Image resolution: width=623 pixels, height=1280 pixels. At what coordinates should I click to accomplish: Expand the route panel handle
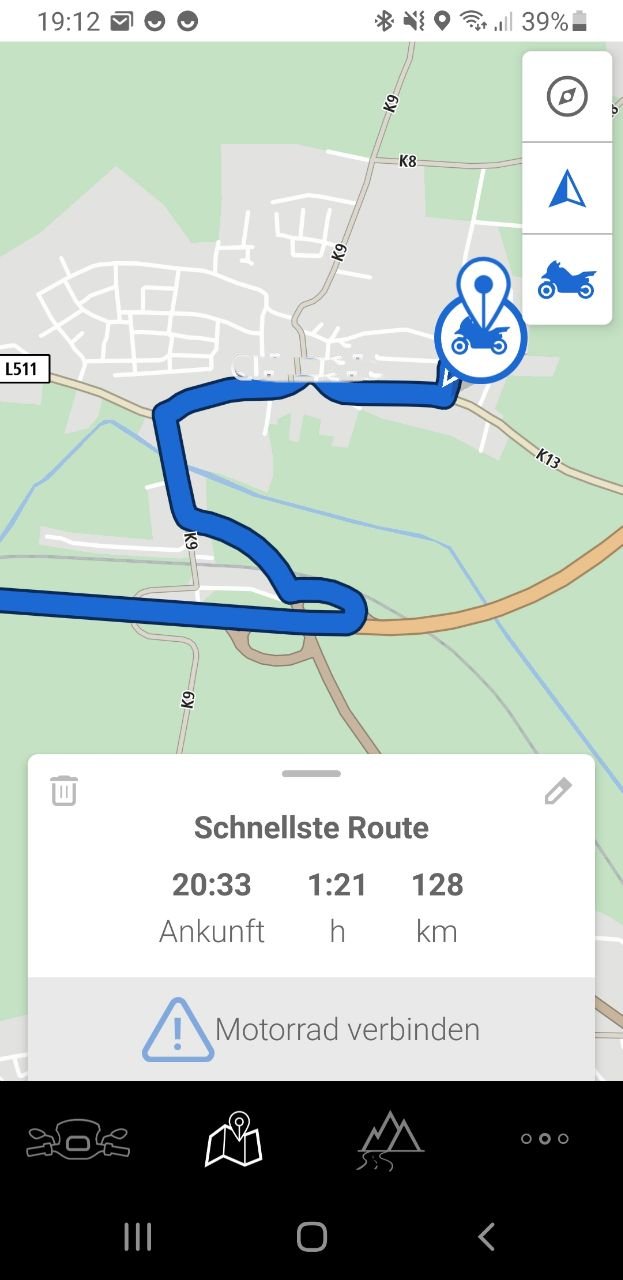tap(311, 773)
